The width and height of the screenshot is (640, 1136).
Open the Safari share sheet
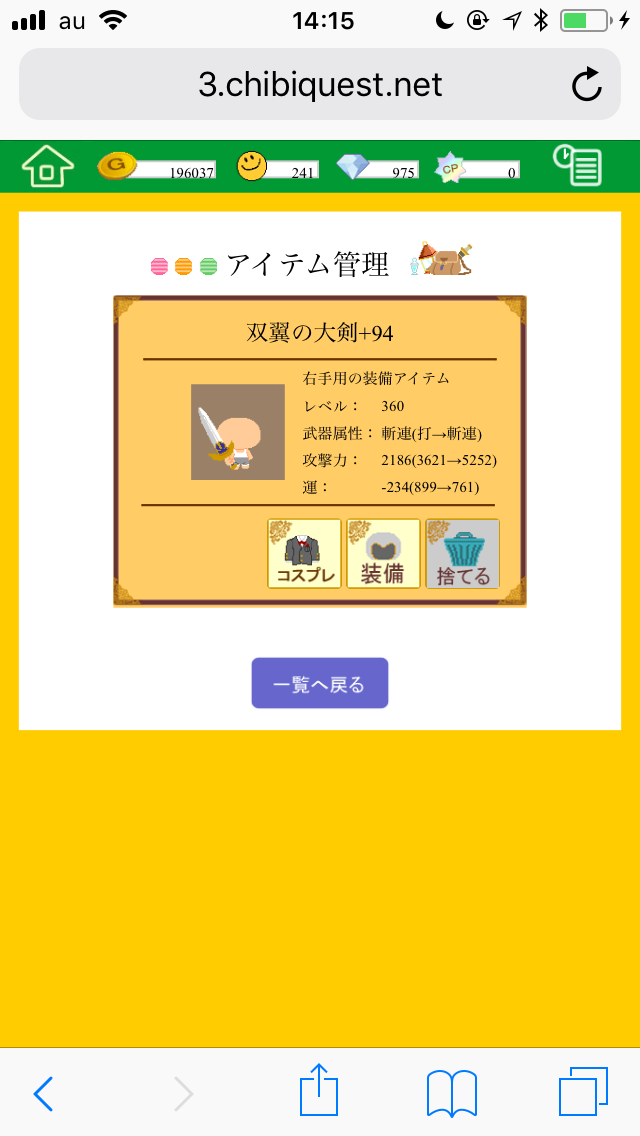coord(320,1090)
